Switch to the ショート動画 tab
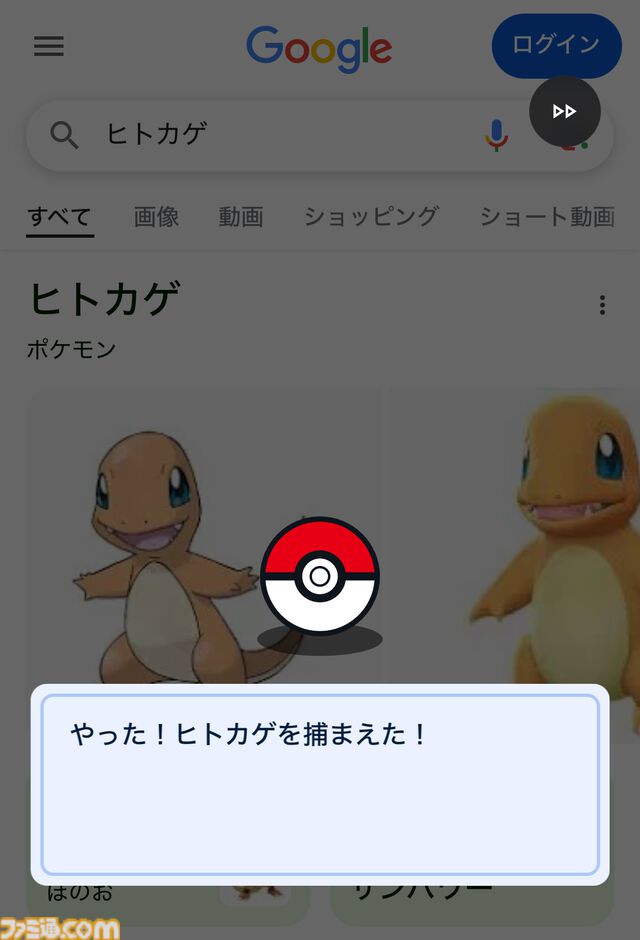Screen dimensions: 640x940 [546, 216]
